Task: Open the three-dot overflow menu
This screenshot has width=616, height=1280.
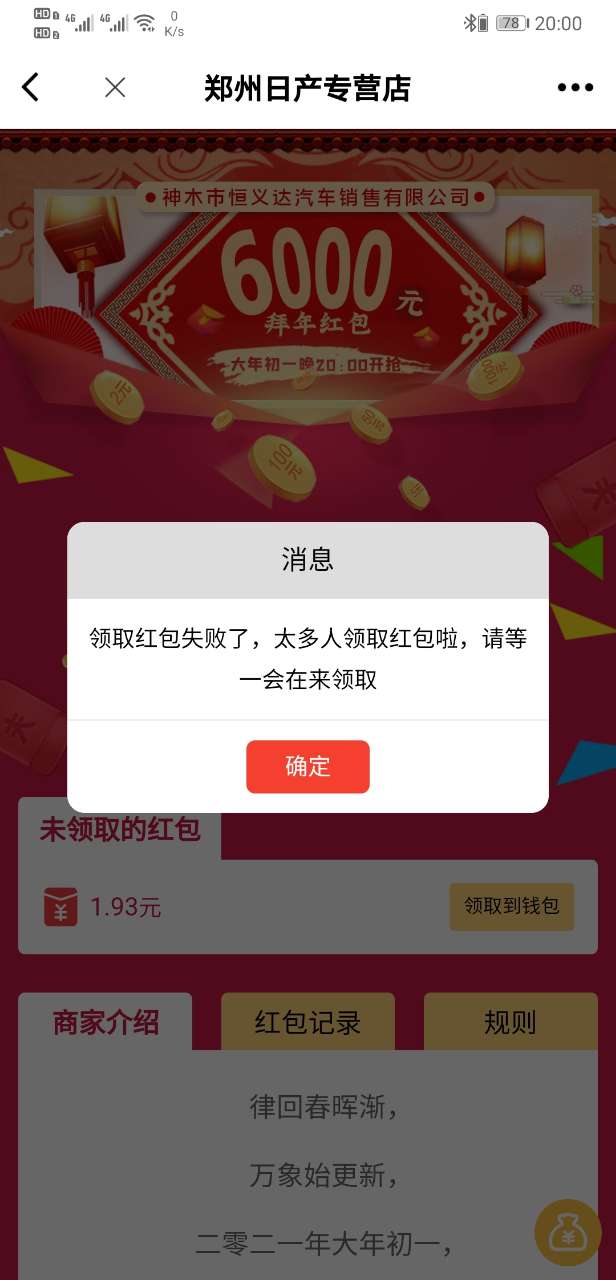Action: [575, 88]
